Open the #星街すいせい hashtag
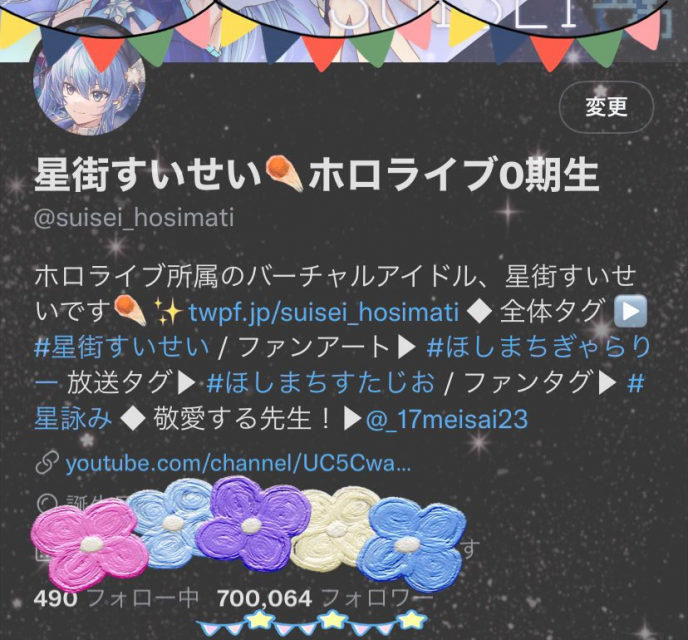The height and width of the screenshot is (640, 688). click(x=122, y=347)
